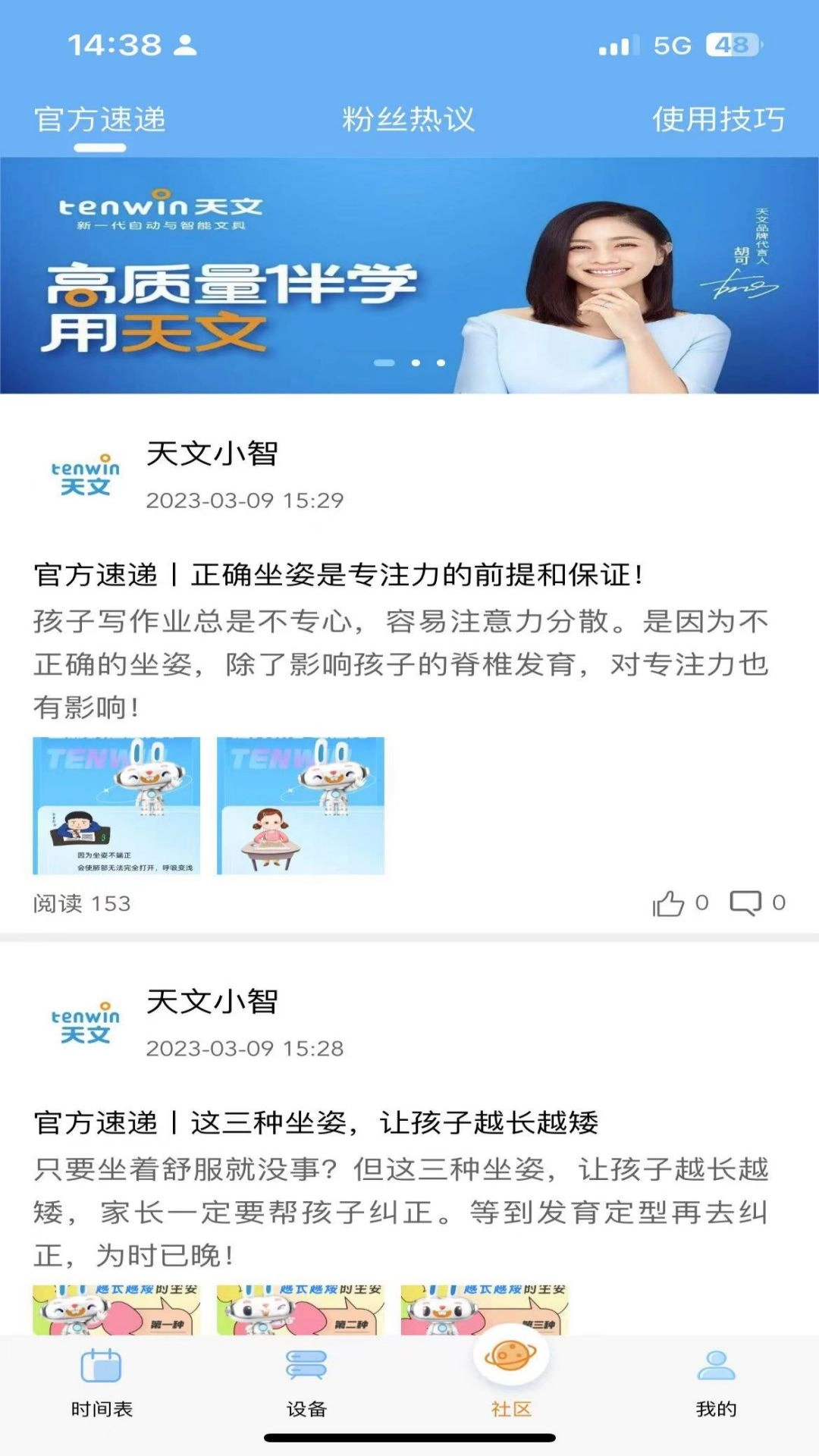Viewport: 819px width, 1456px height.
Task: Switch to the 粉丝热议 tab
Action: (x=408, y=119)
